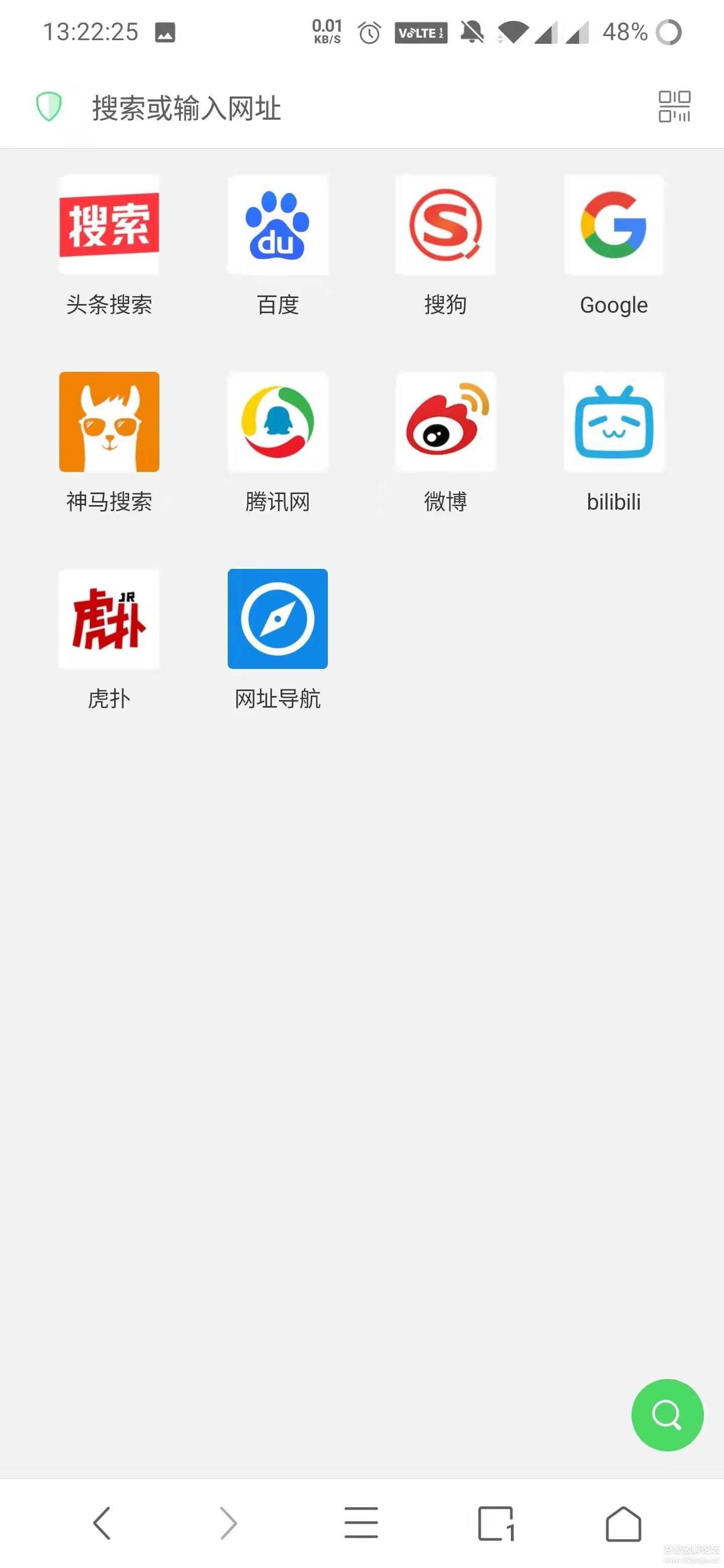
Task: Open Weibo from the speed dial
Action: 446,421
